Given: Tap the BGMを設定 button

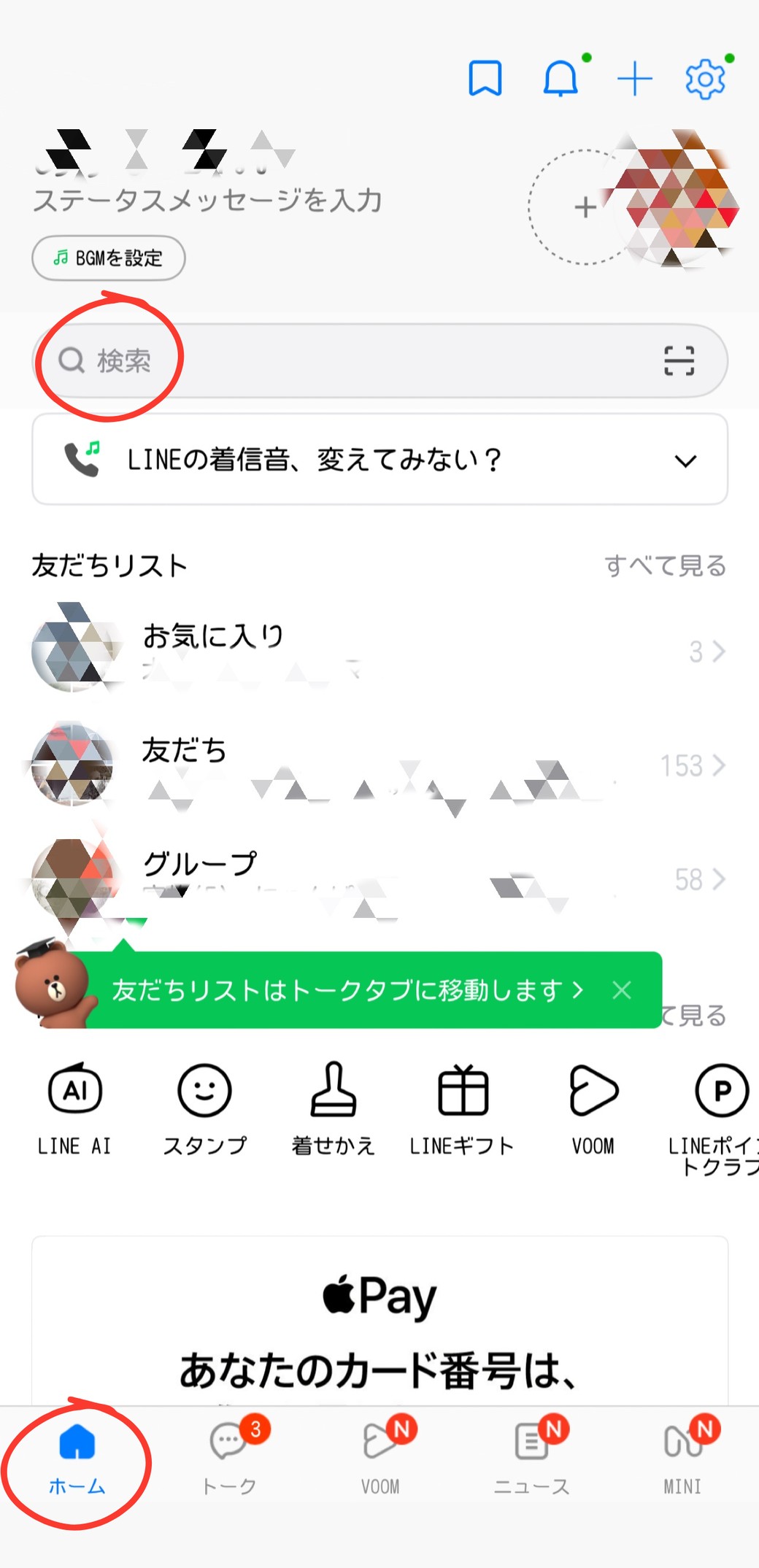Looking at the screenshot, I should coord(108,258).
